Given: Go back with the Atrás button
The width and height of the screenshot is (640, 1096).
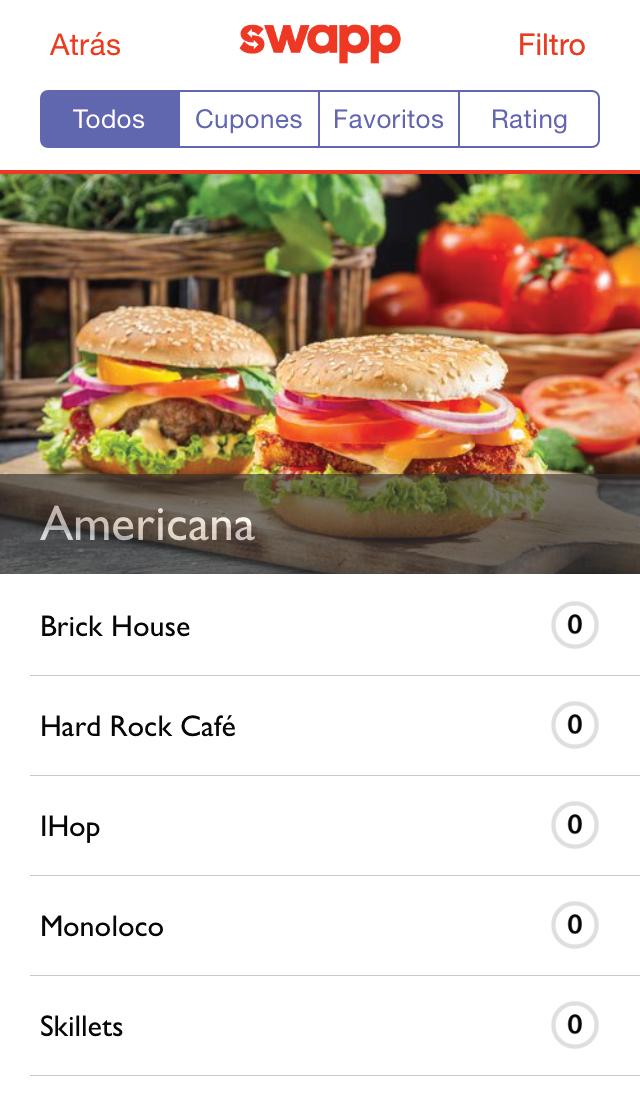Looking at the screenshot, I should pos(85,45).
